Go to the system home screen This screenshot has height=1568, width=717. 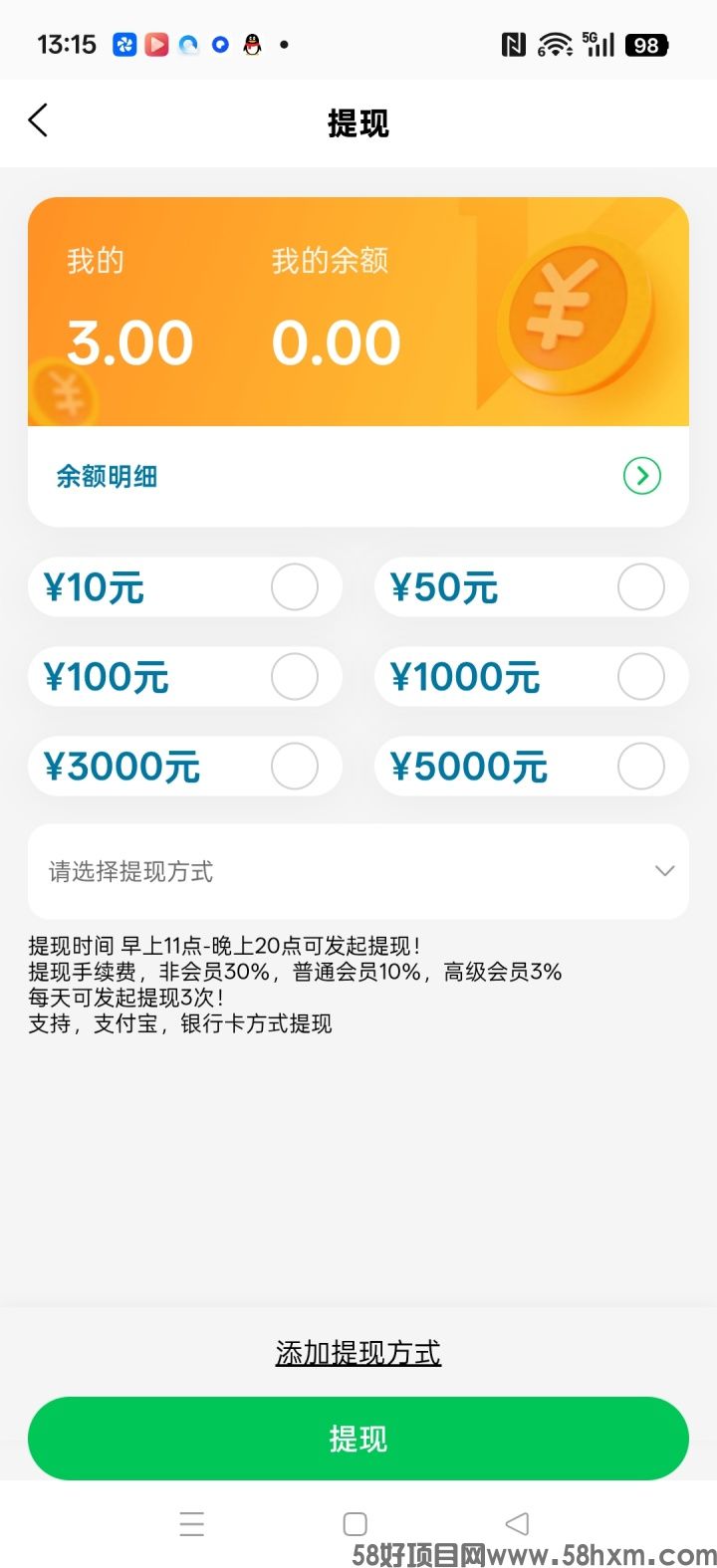[356, 1524]
